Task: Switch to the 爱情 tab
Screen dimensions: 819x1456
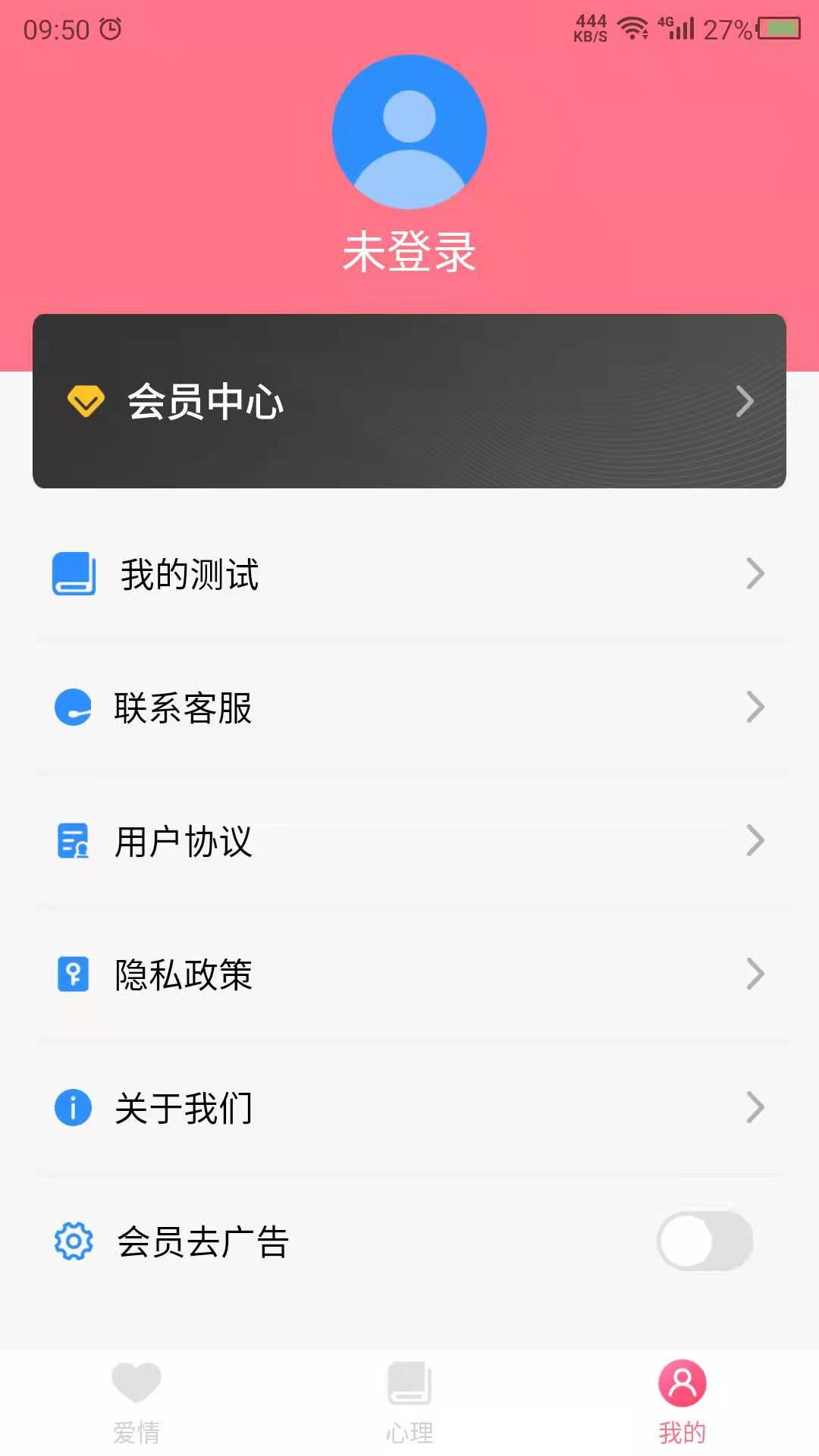Action: click(136, 1401)
